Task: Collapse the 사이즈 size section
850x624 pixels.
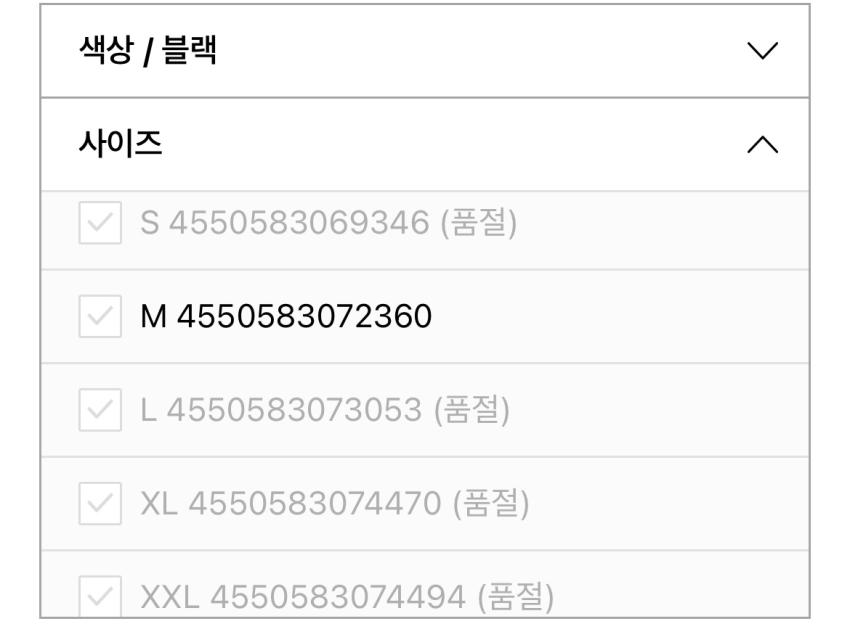Action: 425,144
